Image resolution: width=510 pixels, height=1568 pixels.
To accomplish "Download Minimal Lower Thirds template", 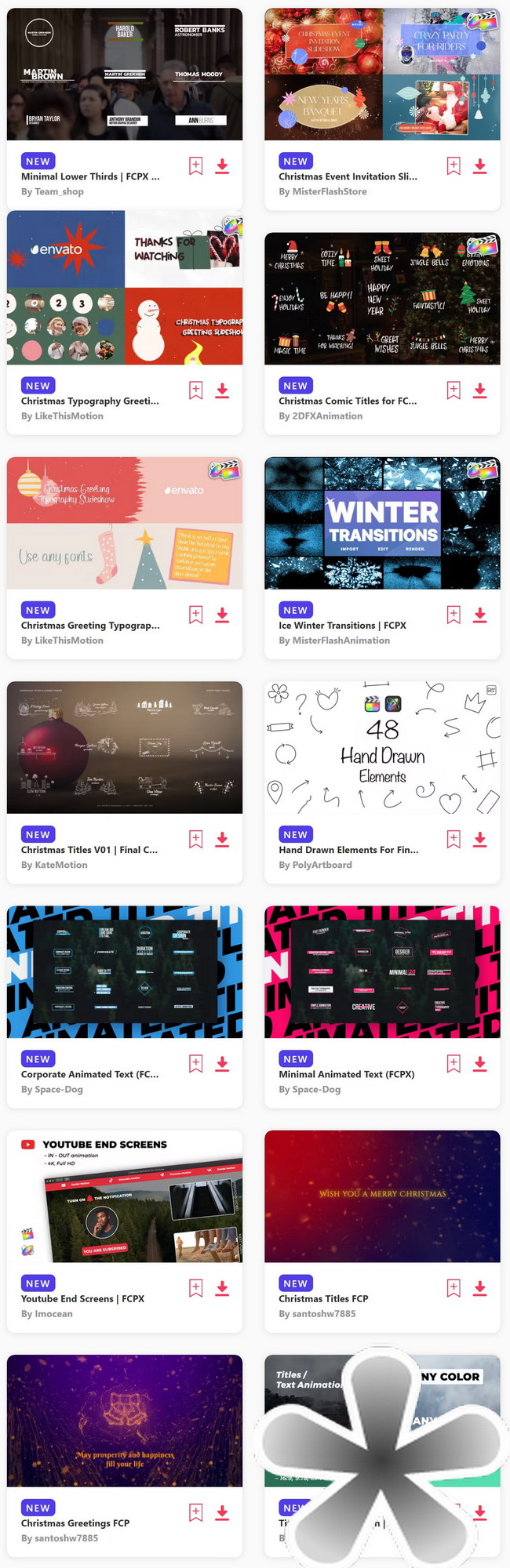I will click(x=222, y=165).
